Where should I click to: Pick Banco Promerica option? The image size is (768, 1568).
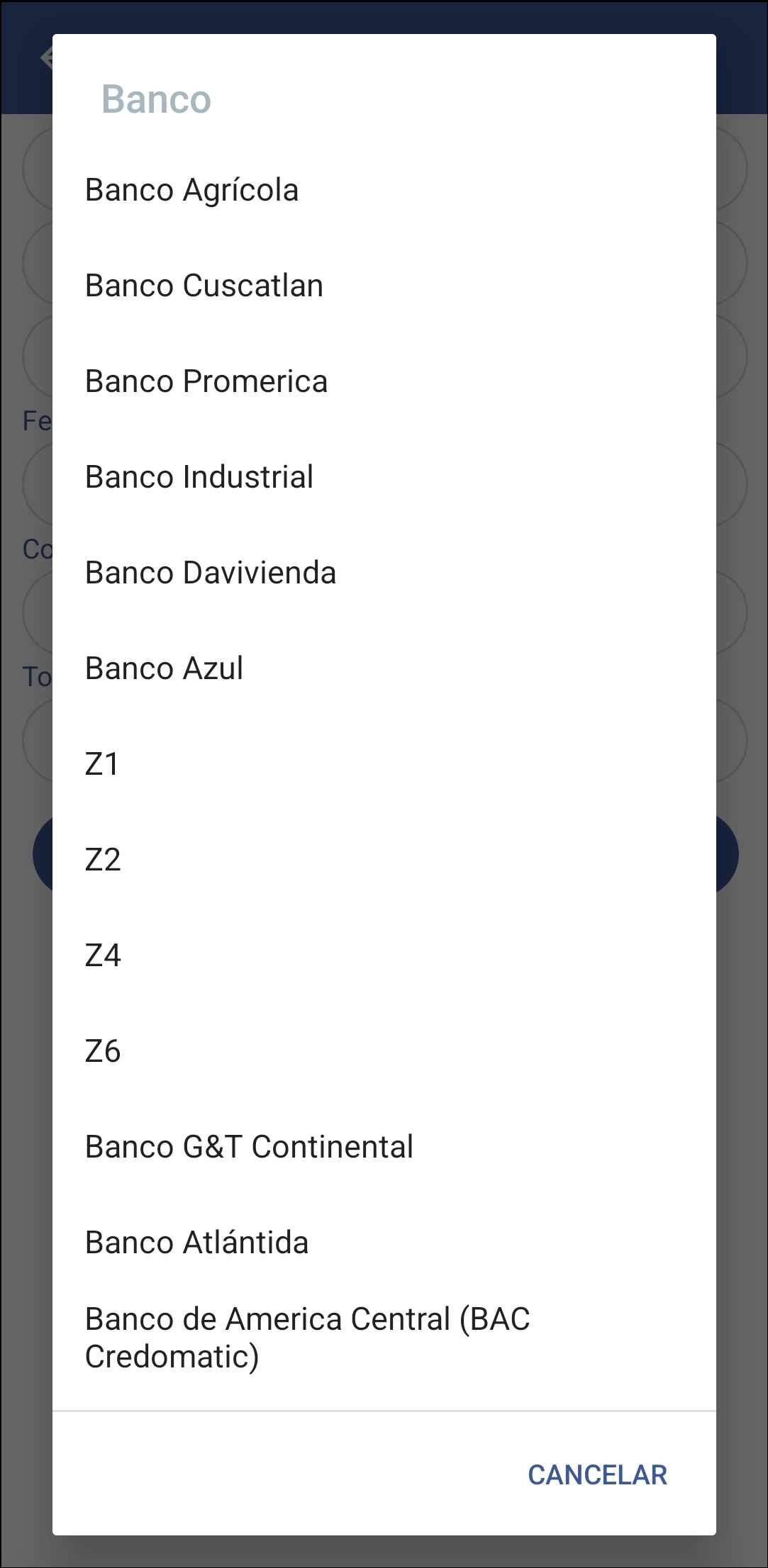coord(206,381)
